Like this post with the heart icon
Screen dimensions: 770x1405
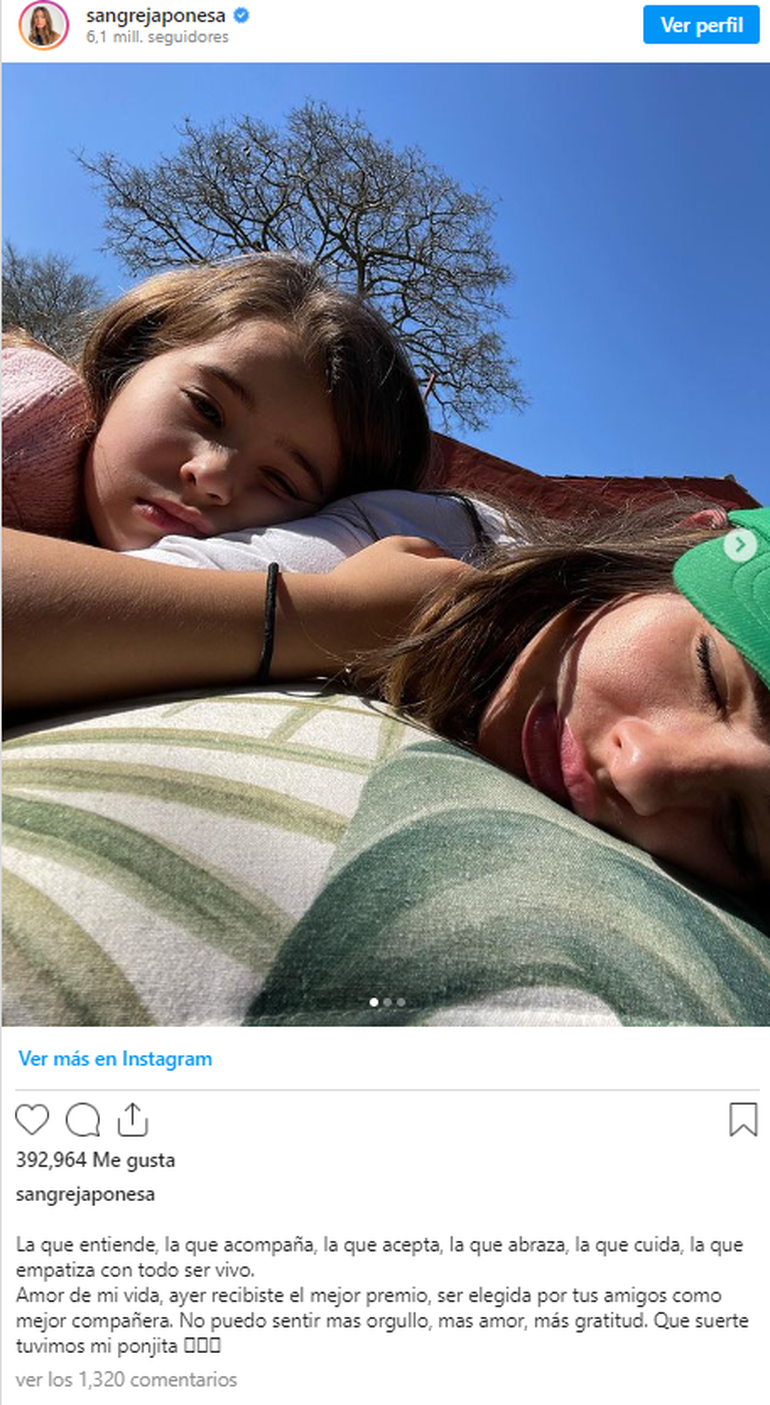point(32,1120)
